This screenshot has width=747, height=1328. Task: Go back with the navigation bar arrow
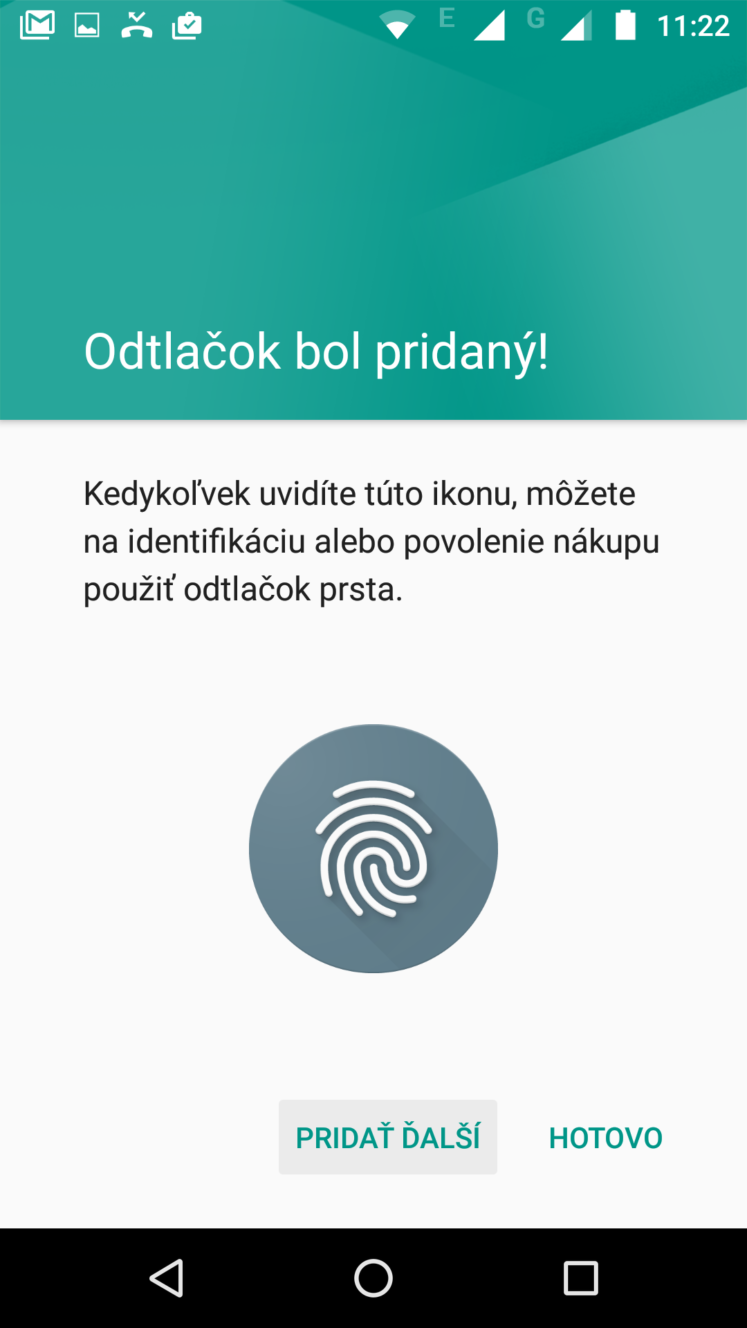point(166,1278)
